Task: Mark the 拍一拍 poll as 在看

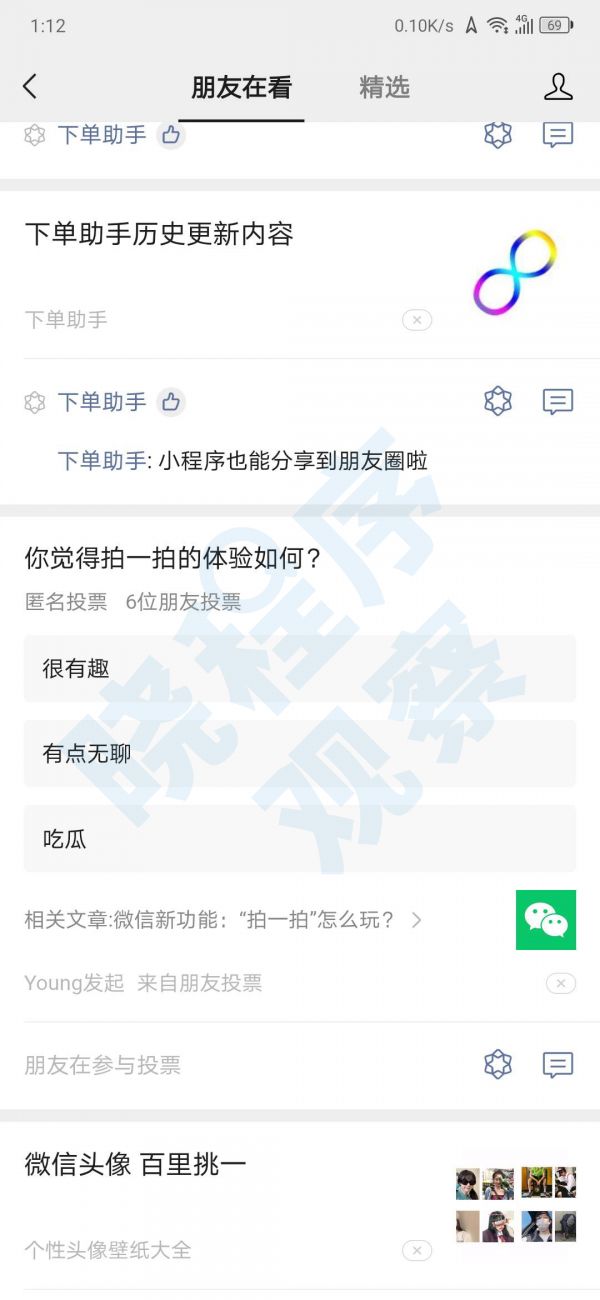Action: coord(498,1065)
